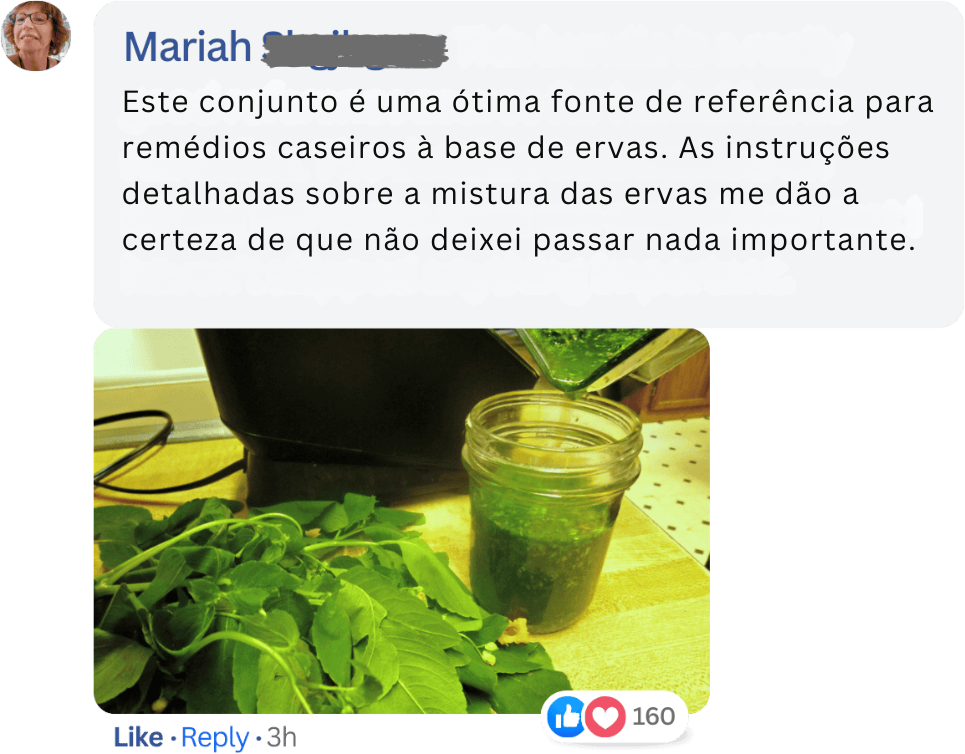Open Mariah's profile picture

37,35
